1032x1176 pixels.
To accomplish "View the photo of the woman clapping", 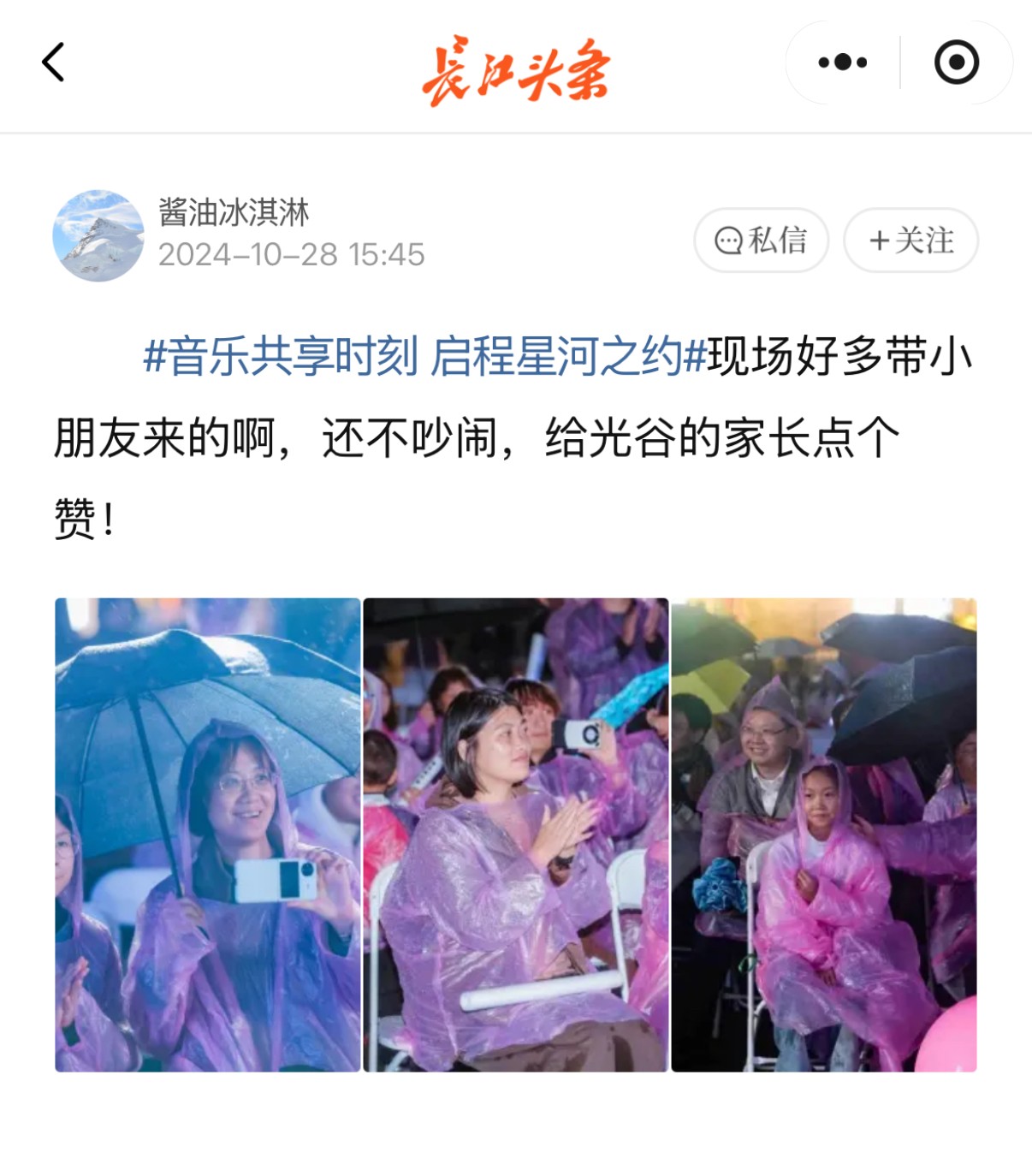I will point(515,834).
